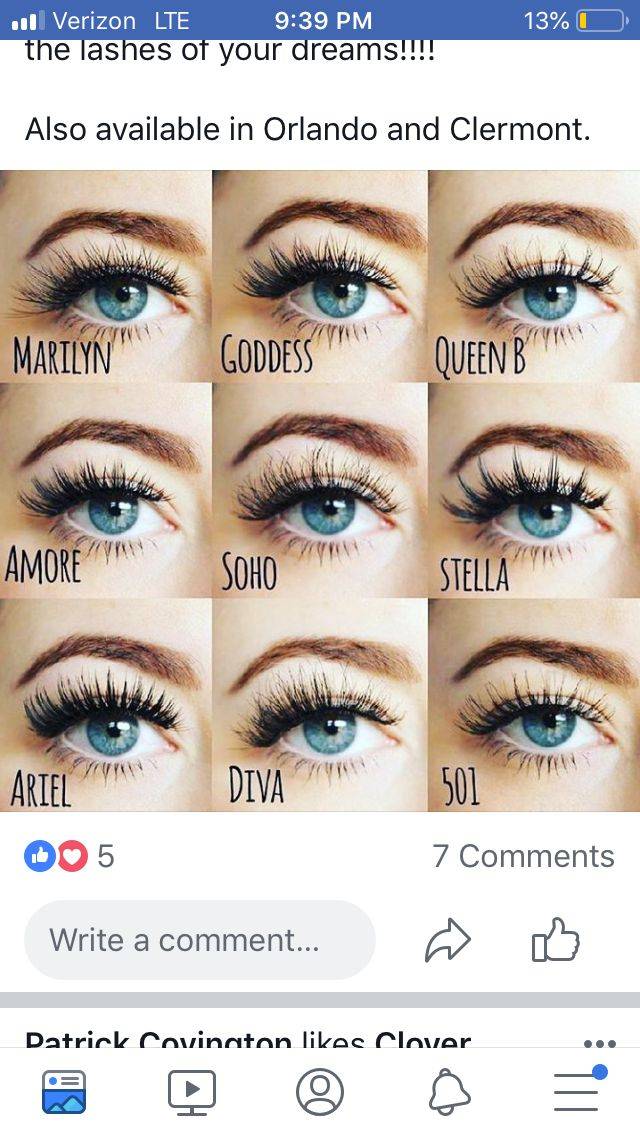Open the News Feed tab
The image size is (640, 1136).
pos(64,1092)
